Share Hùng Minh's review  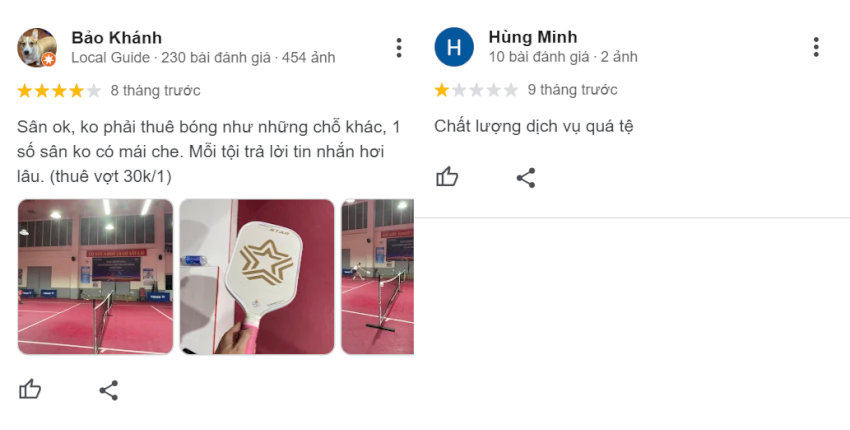[526, 177]
